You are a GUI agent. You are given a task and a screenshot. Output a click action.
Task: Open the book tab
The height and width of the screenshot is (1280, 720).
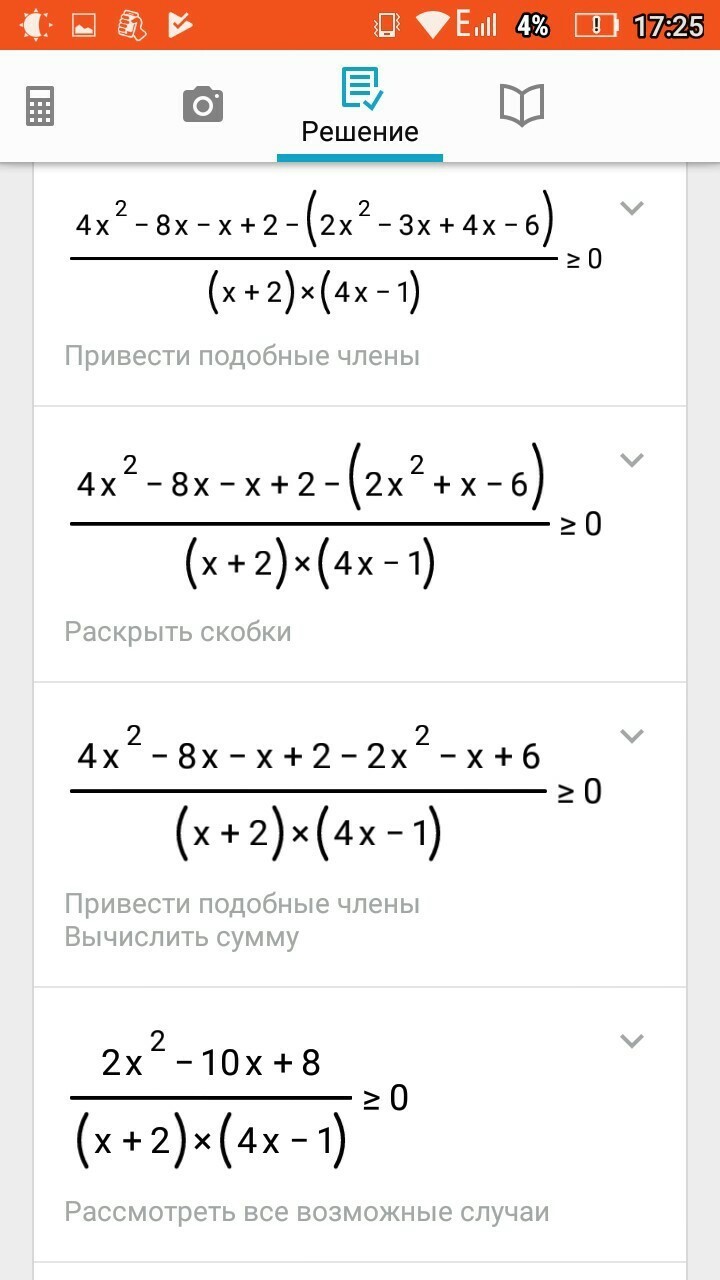[521, 105]
